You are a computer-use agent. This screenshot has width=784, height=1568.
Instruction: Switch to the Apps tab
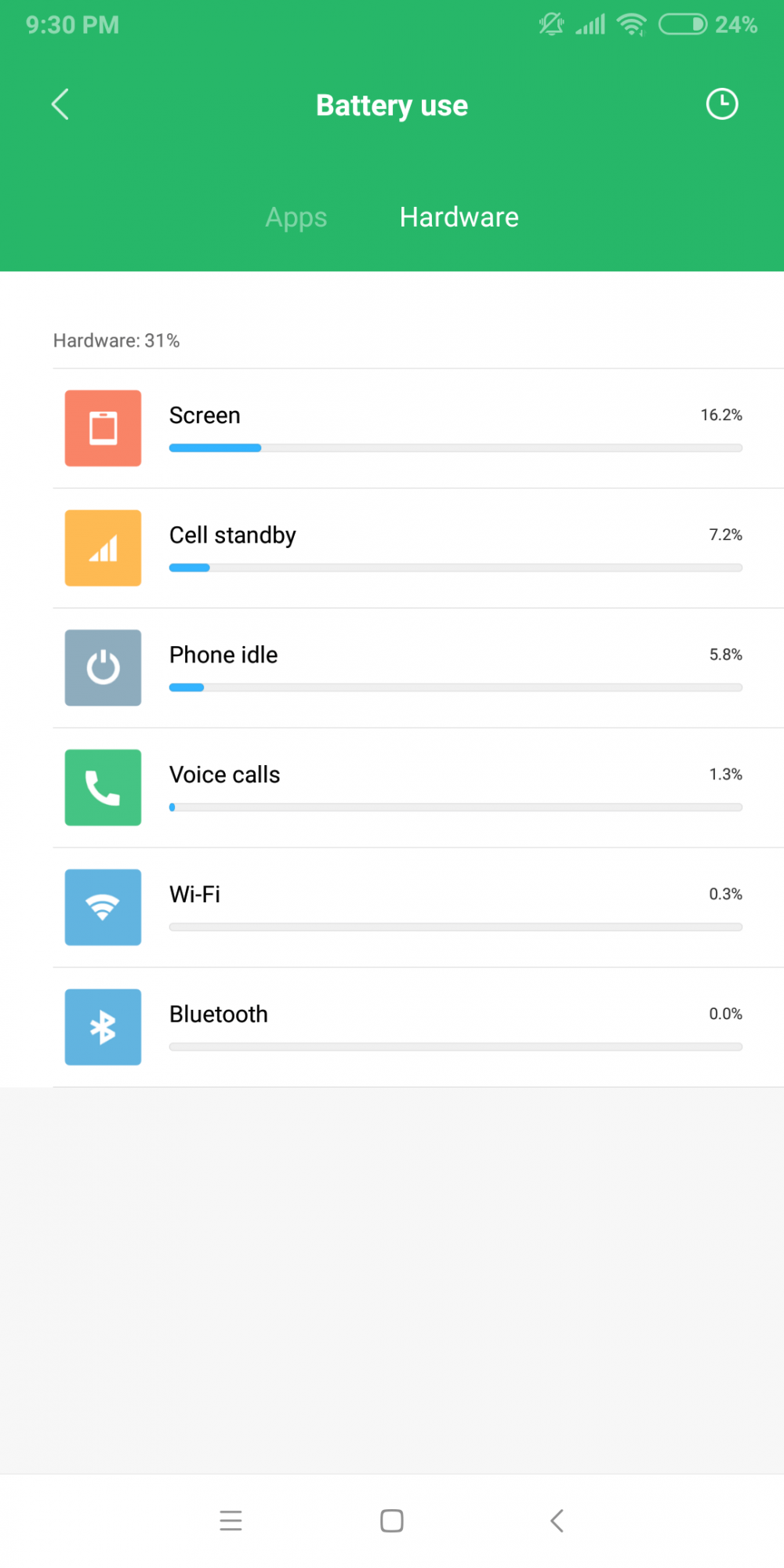[296, 217]
